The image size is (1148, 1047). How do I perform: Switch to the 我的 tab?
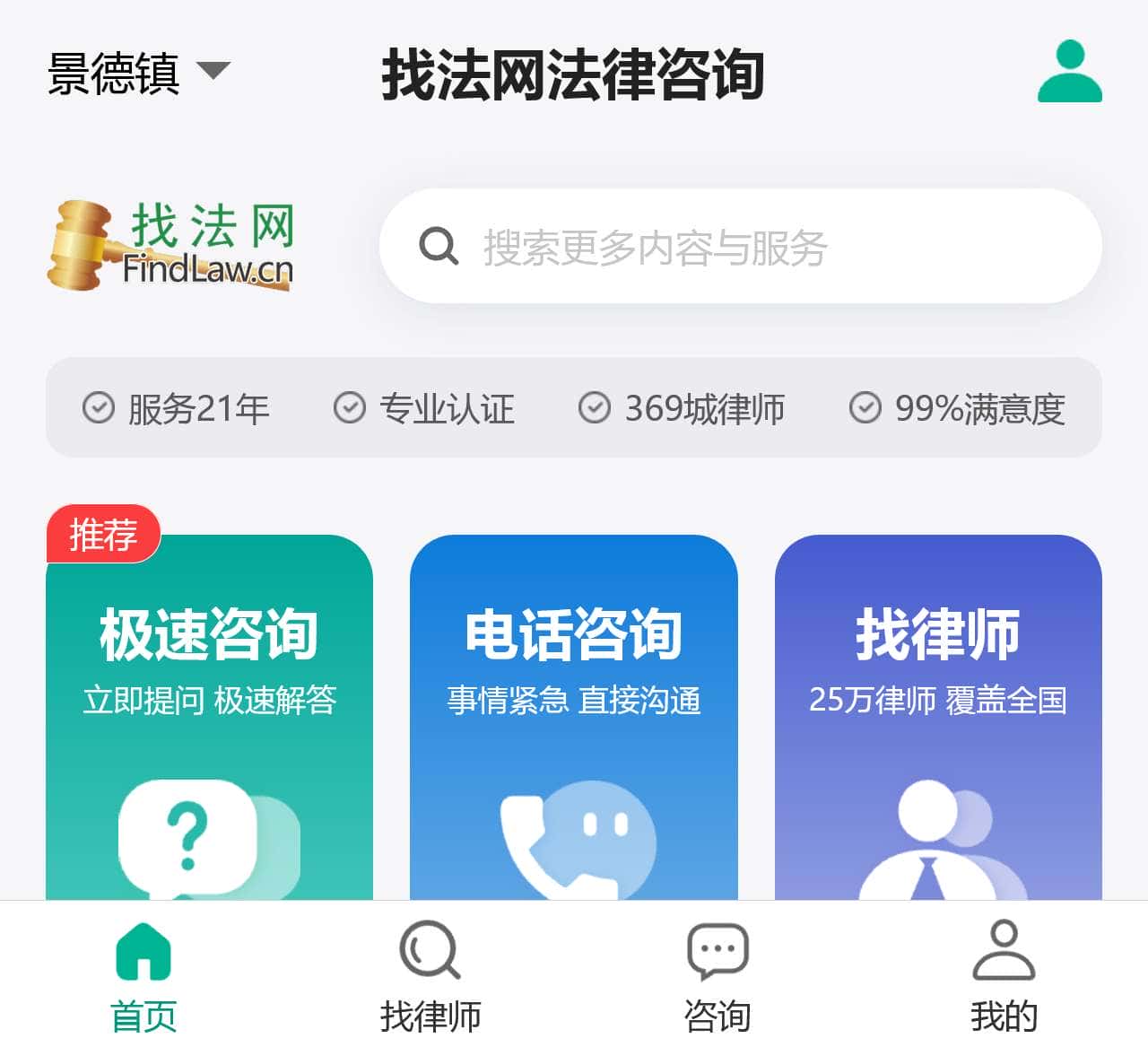click(x=1004, y=976)
